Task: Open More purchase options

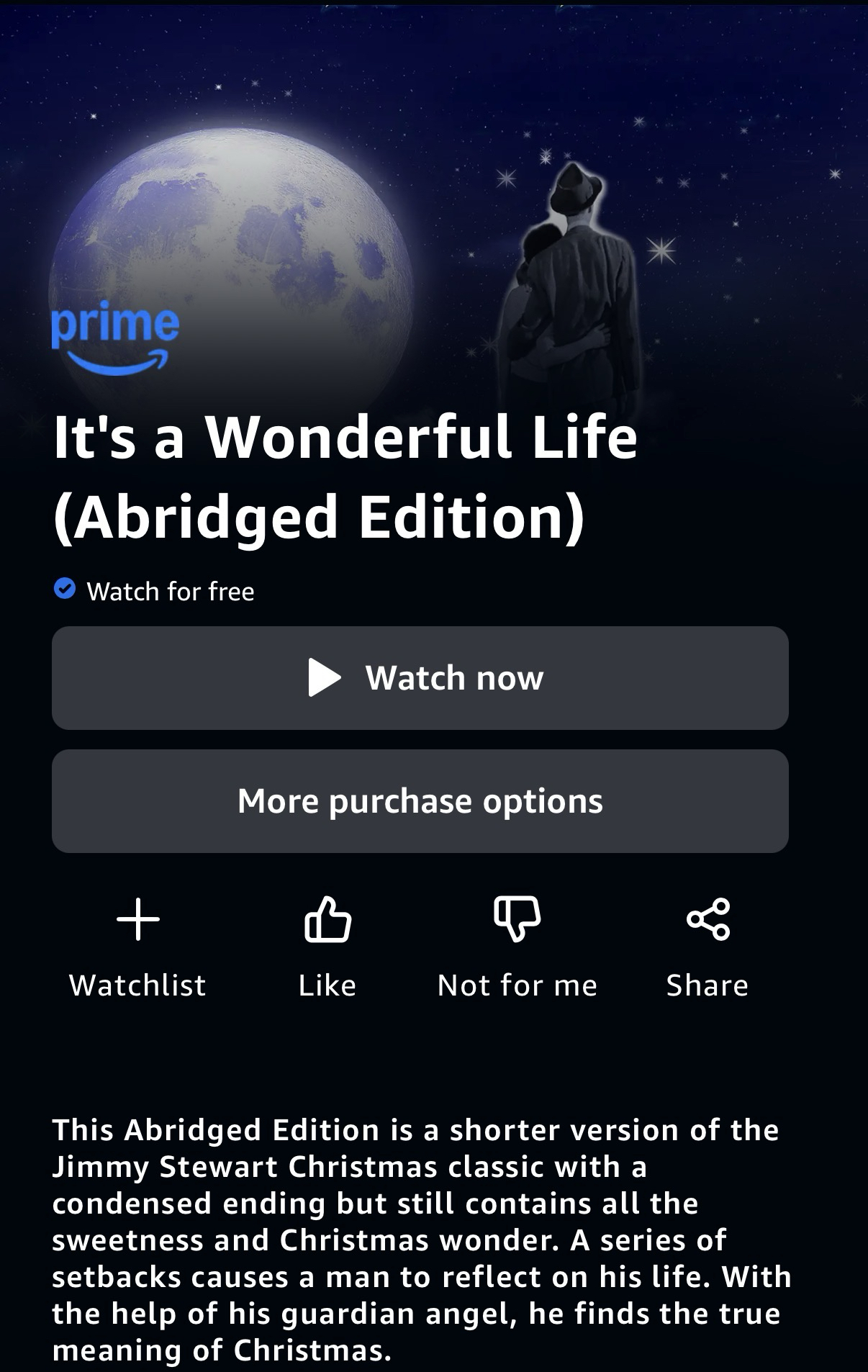Action: tap(420, 801)
